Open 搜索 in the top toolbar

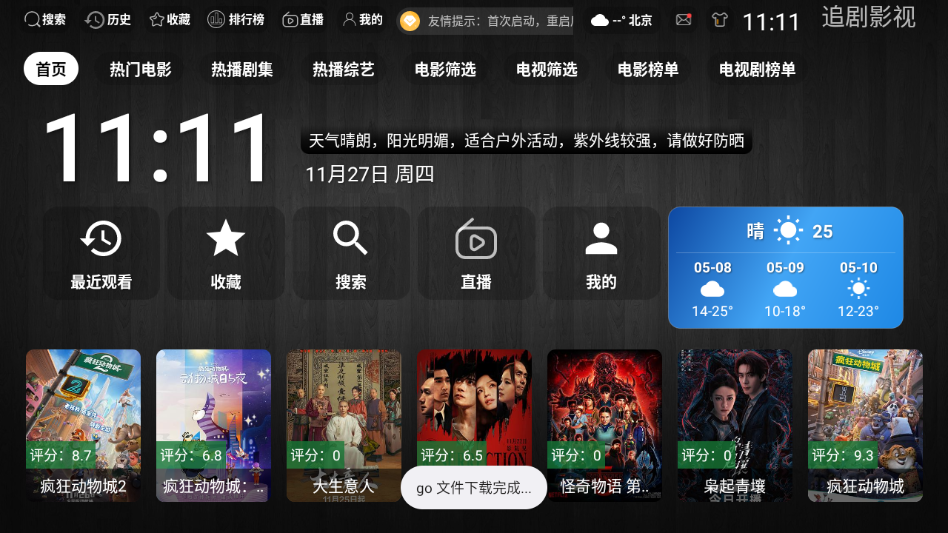tap(45, 20)
